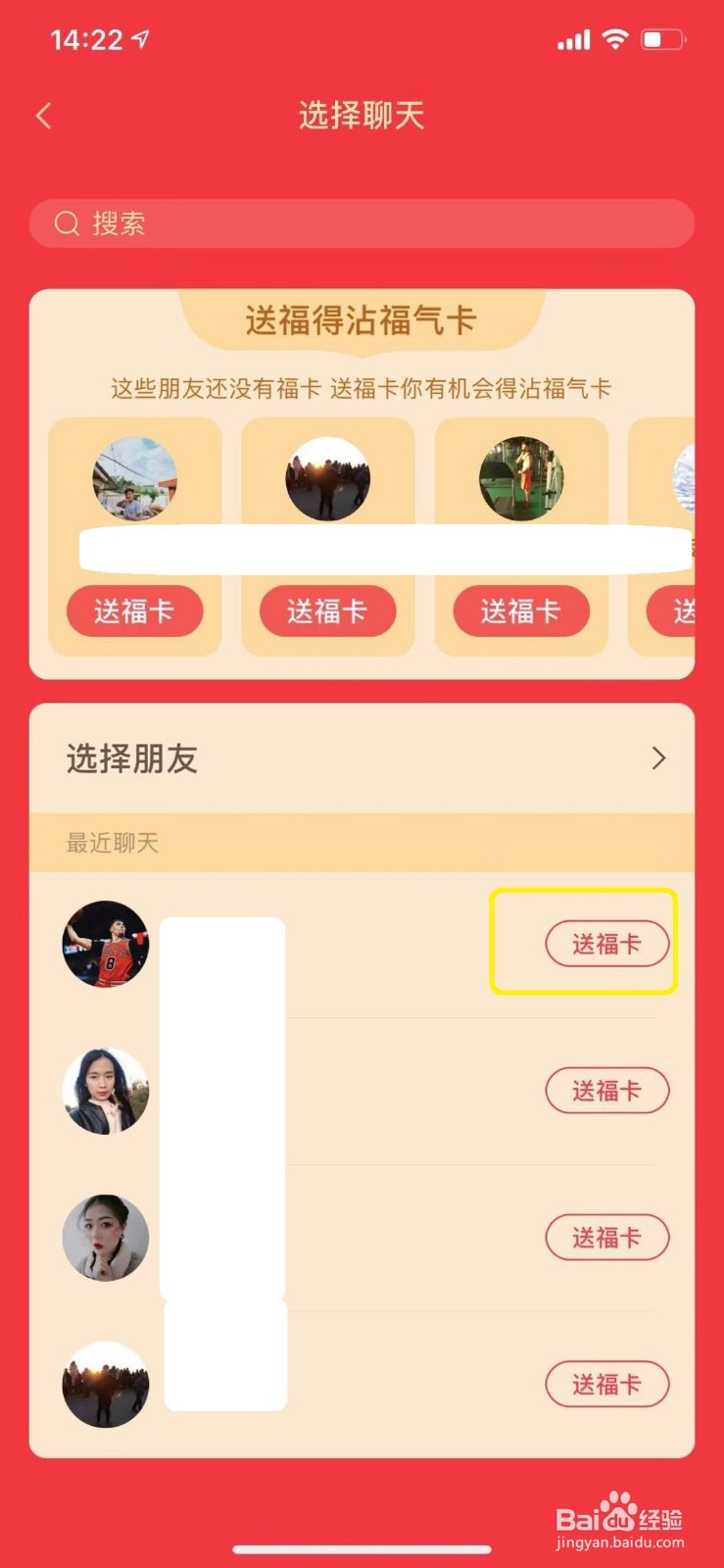Image resolution: width=724 pixels, height=1568 pixels.
Task: Click the stage performer avatar in the banner
Action: pos(521,478)
